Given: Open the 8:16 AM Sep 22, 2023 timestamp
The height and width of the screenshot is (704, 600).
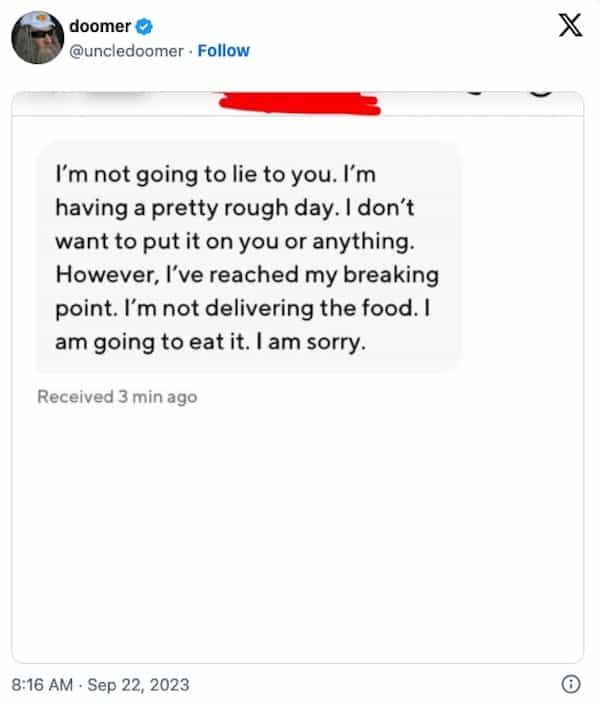Looking at the screenshot, I should (x=100, y=685).
